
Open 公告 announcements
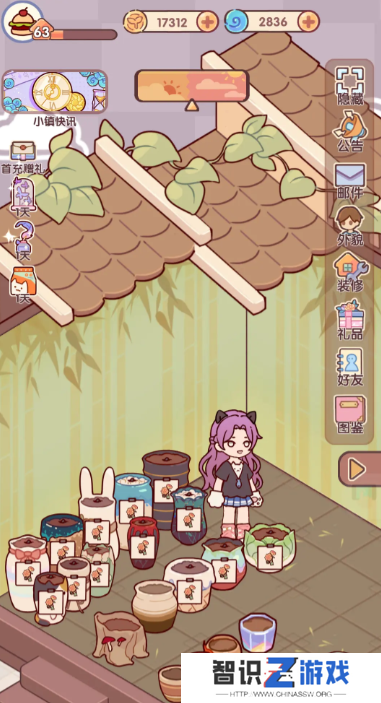[x=350, y=132]
